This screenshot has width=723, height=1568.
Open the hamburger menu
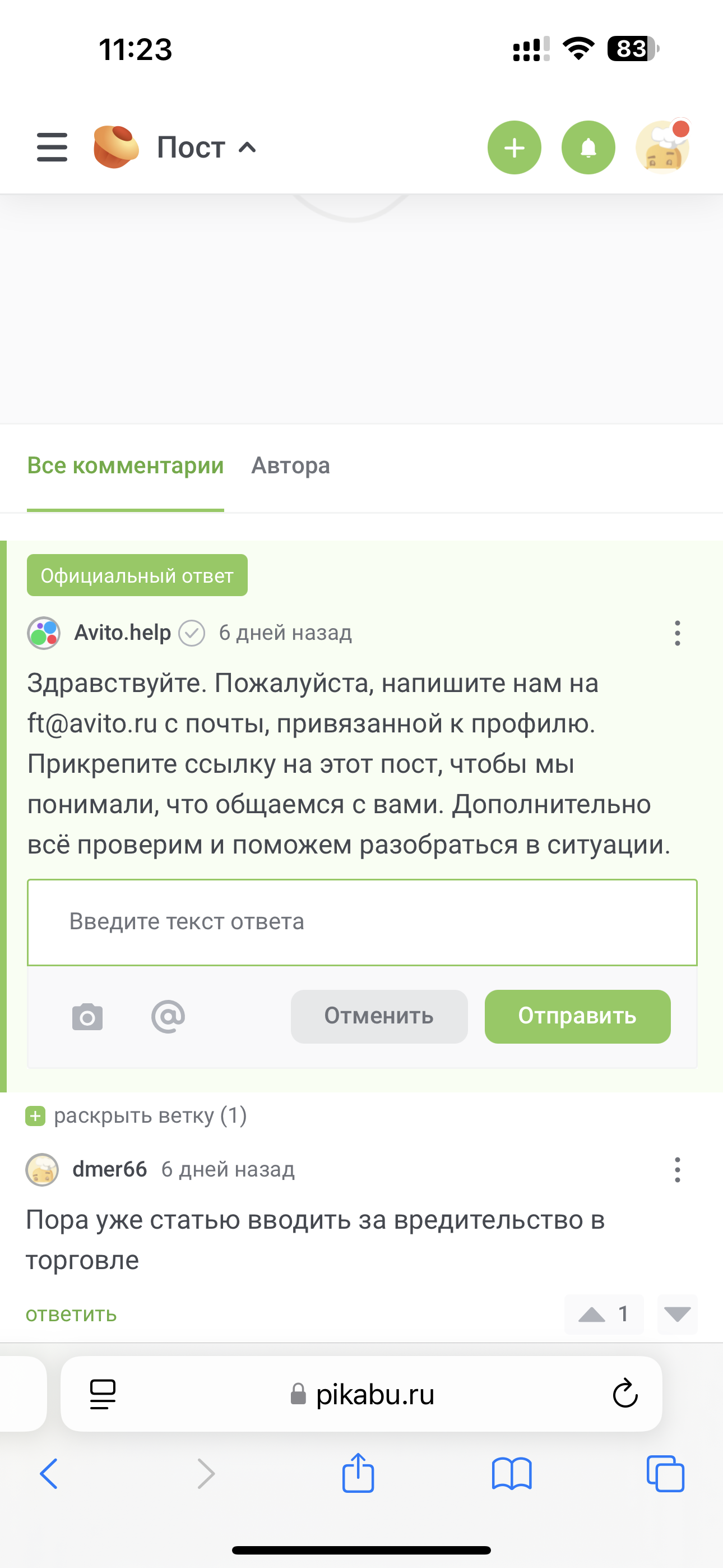tap(52, 147)
